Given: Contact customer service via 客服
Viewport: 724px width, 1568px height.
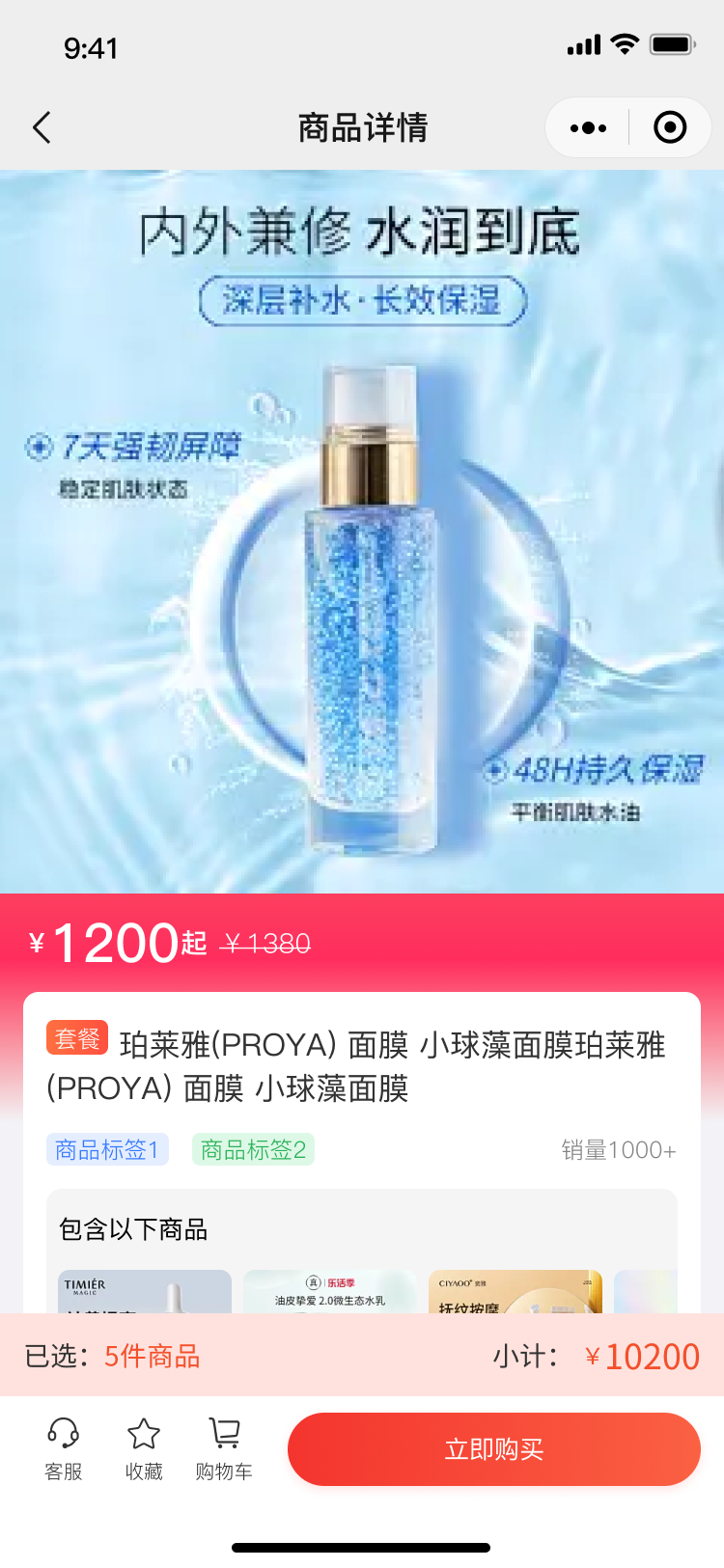Looking at the screenshot, I should point(64,1447).
